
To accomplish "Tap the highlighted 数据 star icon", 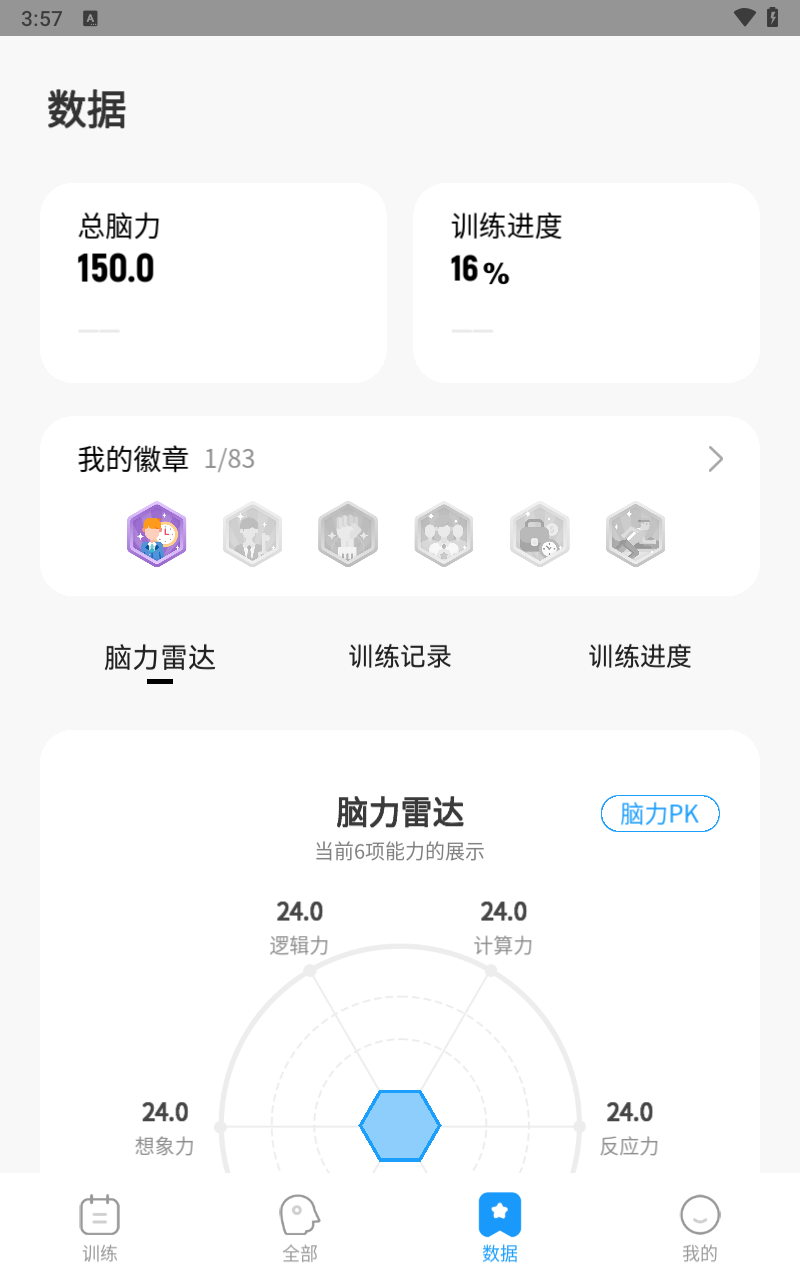I will click(499, 1213).
